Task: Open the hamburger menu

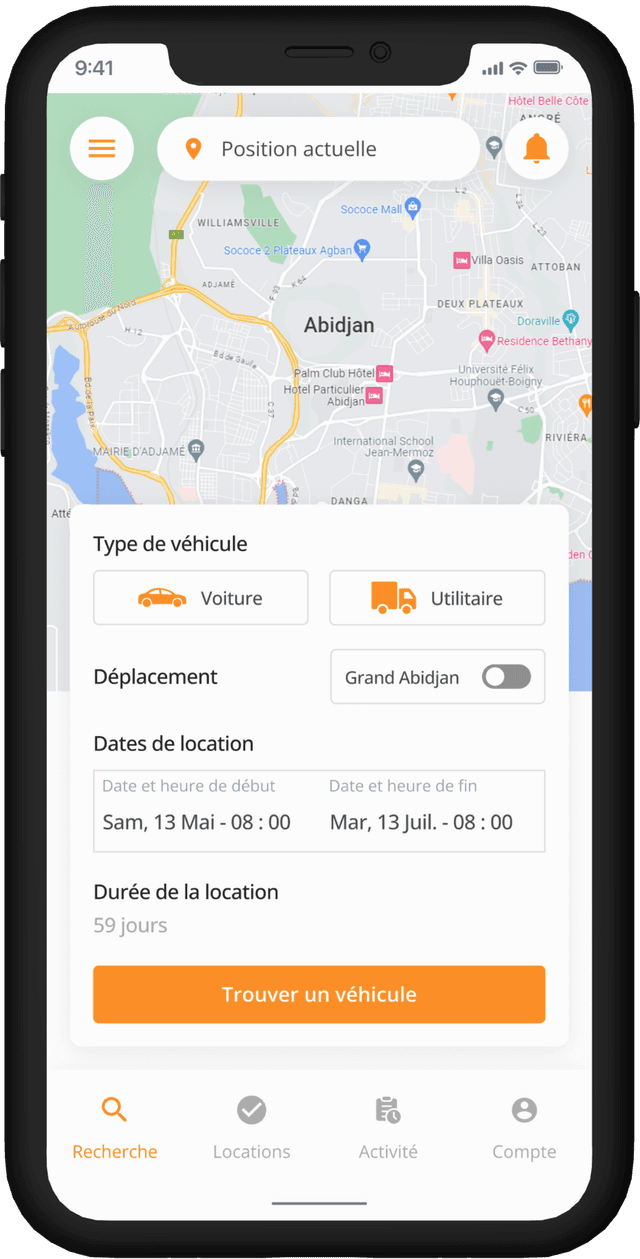Action: 102,149
